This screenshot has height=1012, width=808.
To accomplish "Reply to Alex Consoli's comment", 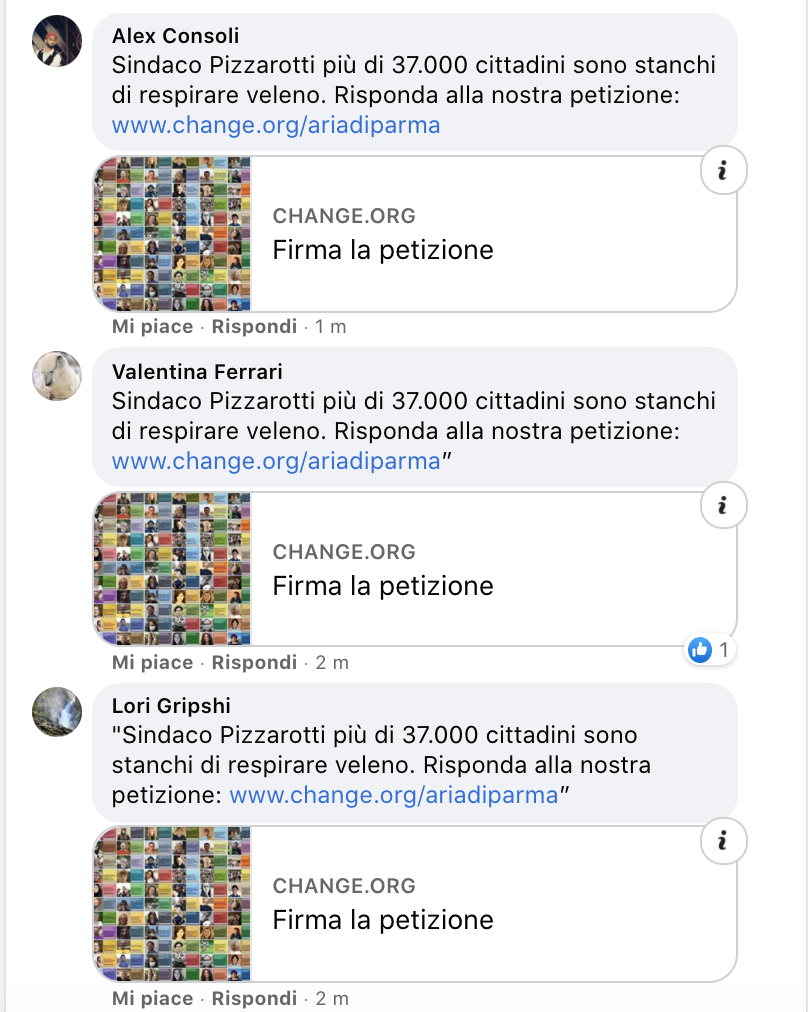I will point(254,327).
